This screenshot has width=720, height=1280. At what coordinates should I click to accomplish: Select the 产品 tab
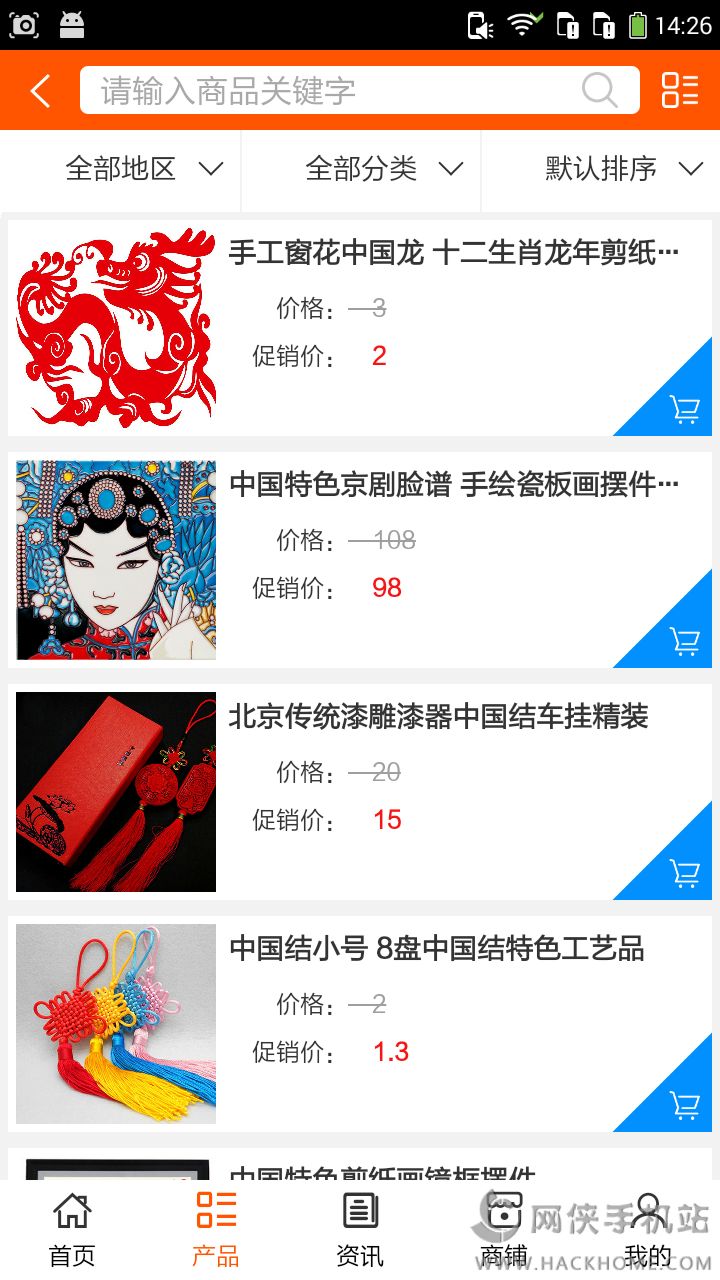[x=216, y=1229]
